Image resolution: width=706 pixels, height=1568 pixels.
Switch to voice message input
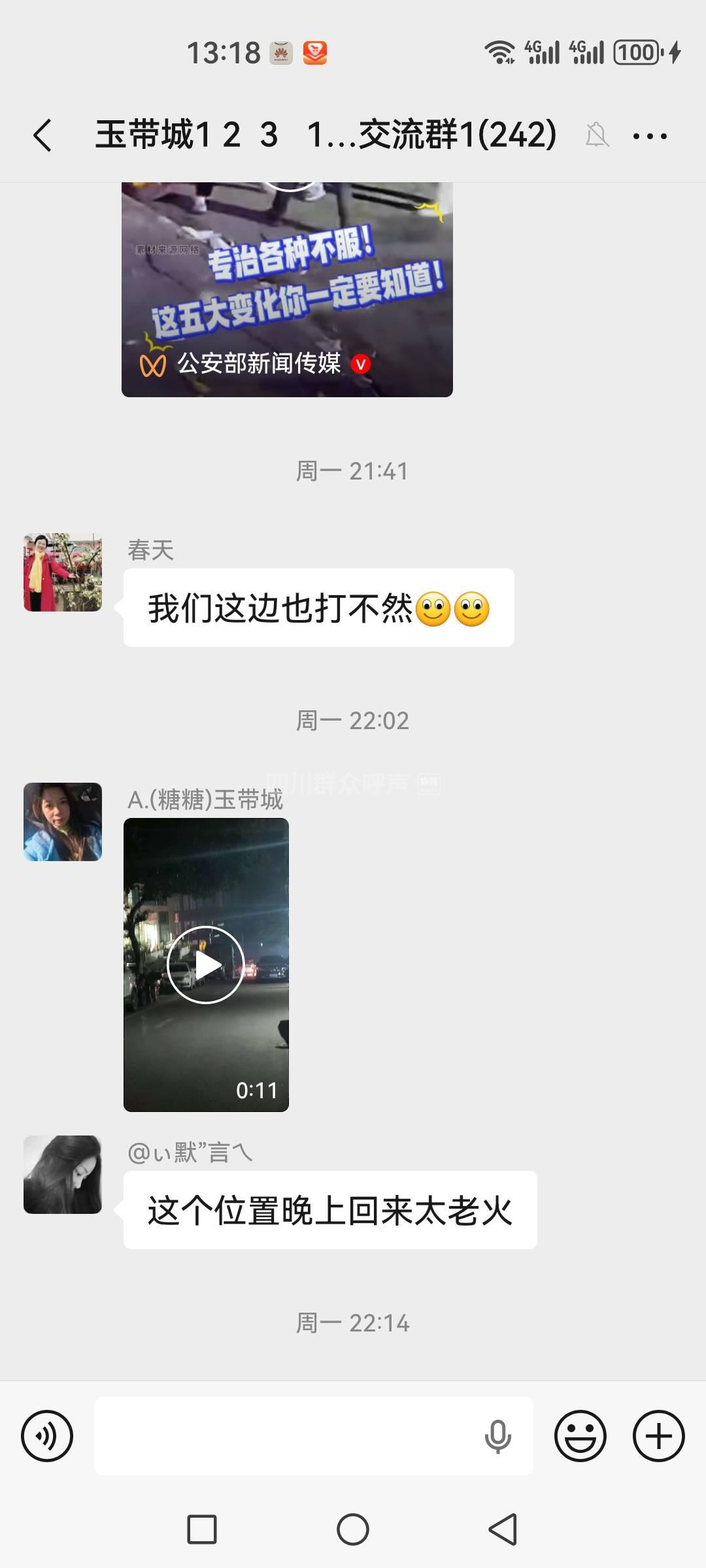(47, 1436)
